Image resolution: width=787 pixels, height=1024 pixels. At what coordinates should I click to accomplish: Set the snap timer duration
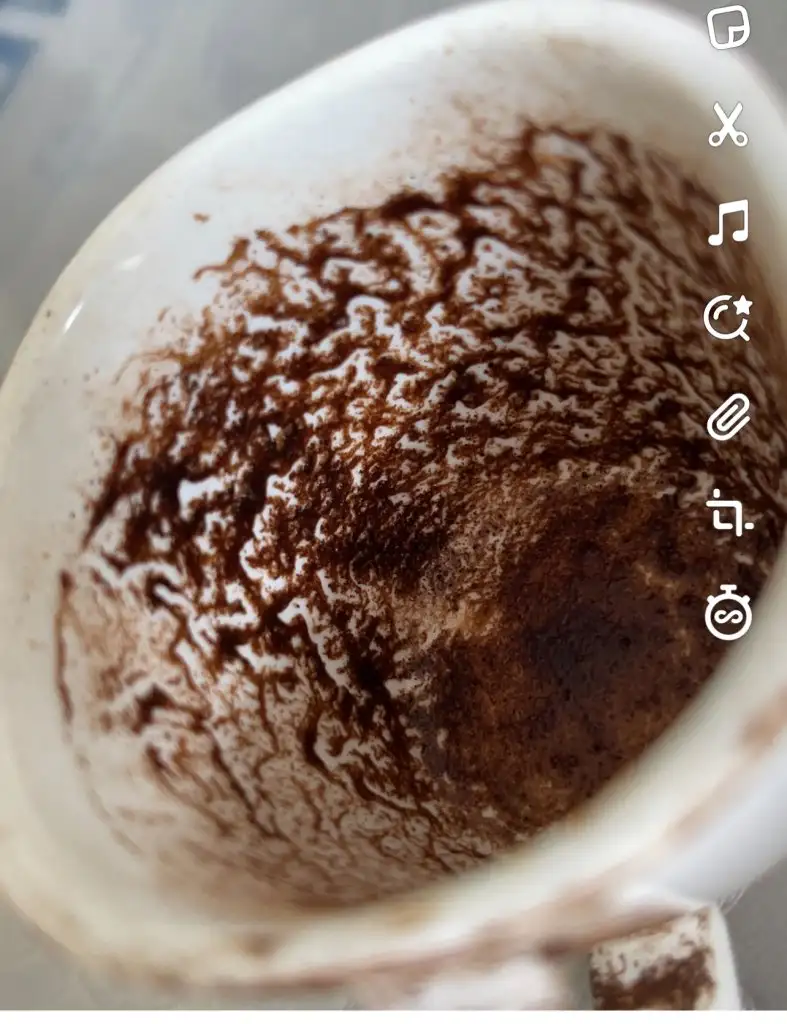point(727,612)
